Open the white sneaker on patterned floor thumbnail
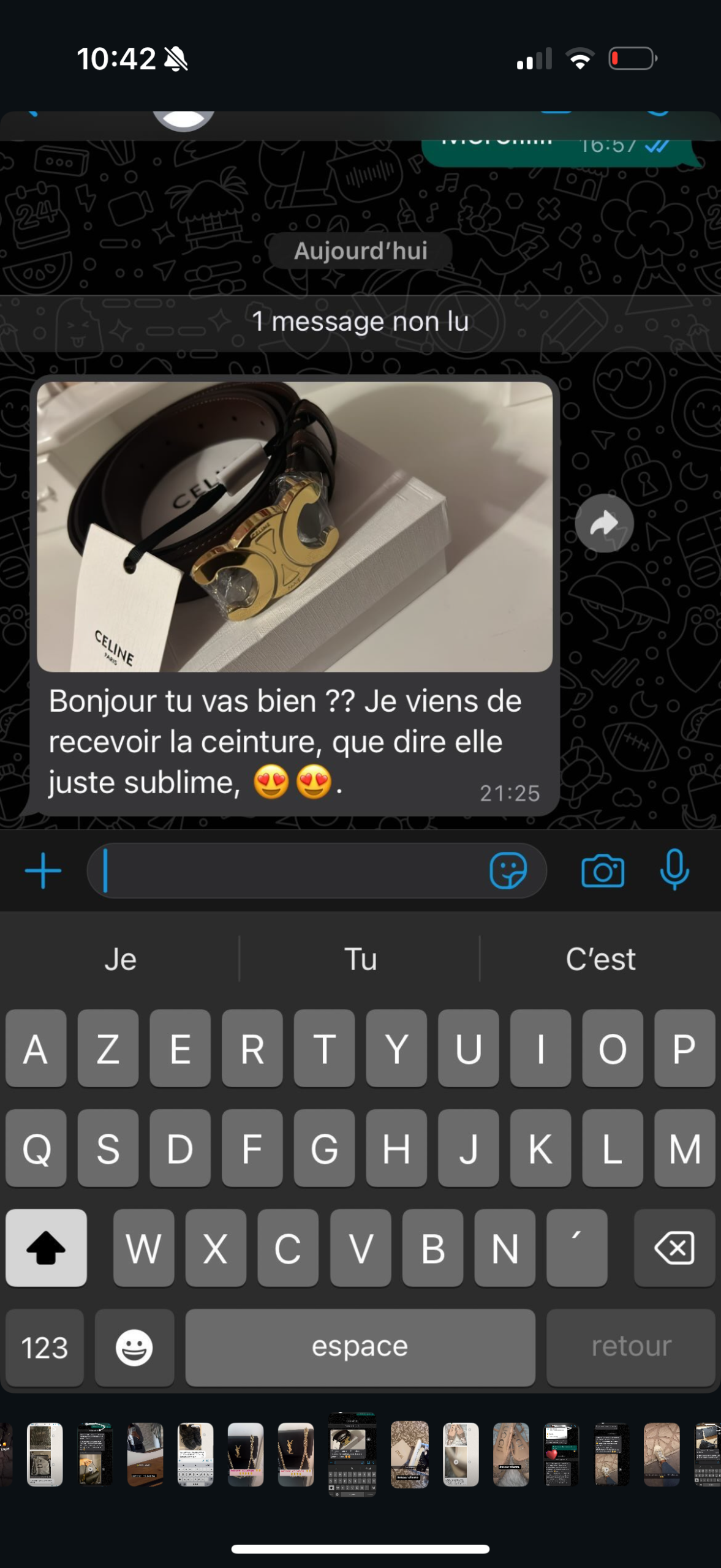The image size is (721, 1568). tap(662, 1455)
